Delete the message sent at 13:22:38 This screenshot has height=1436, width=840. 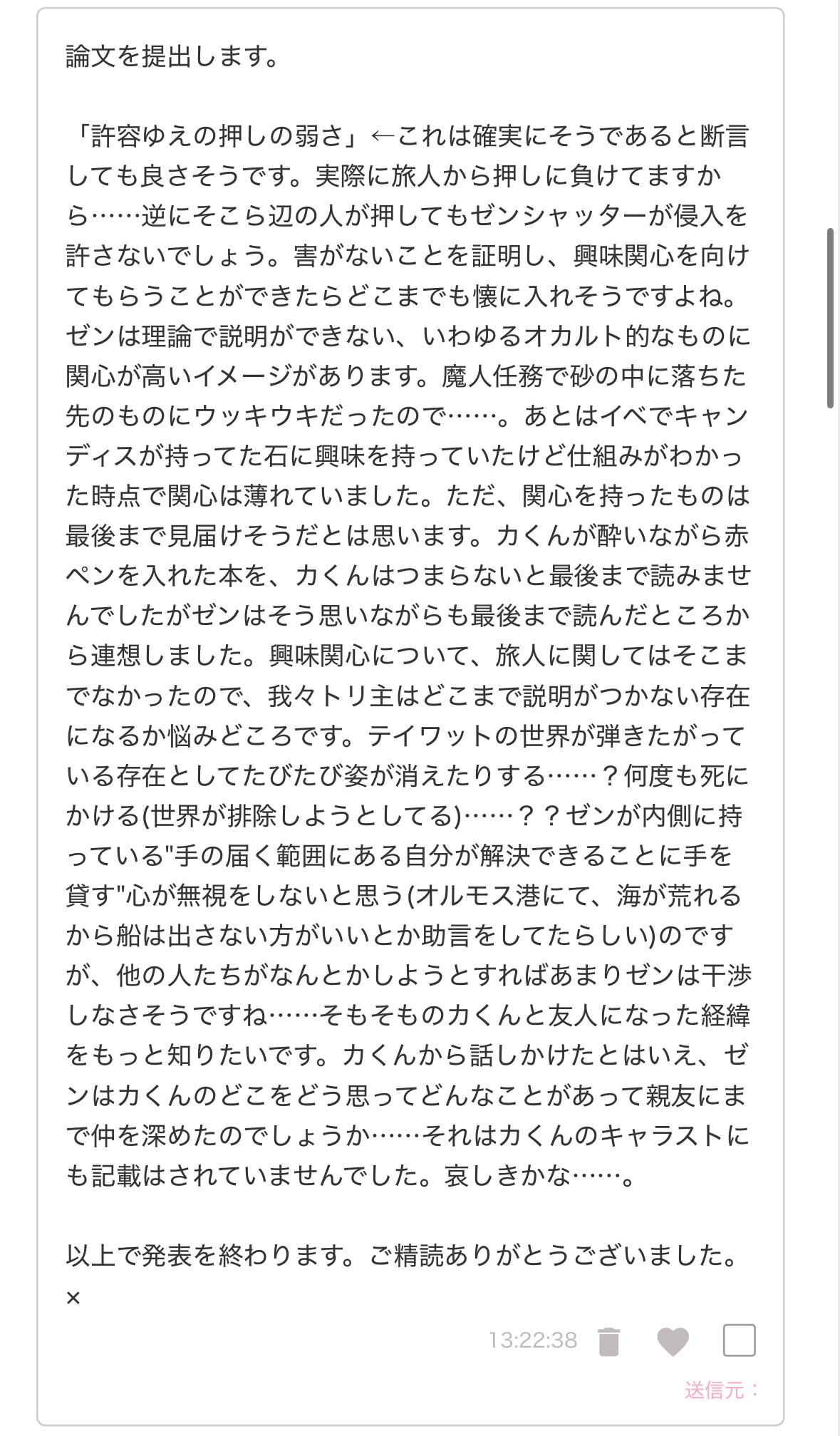tap(608, 1341)
